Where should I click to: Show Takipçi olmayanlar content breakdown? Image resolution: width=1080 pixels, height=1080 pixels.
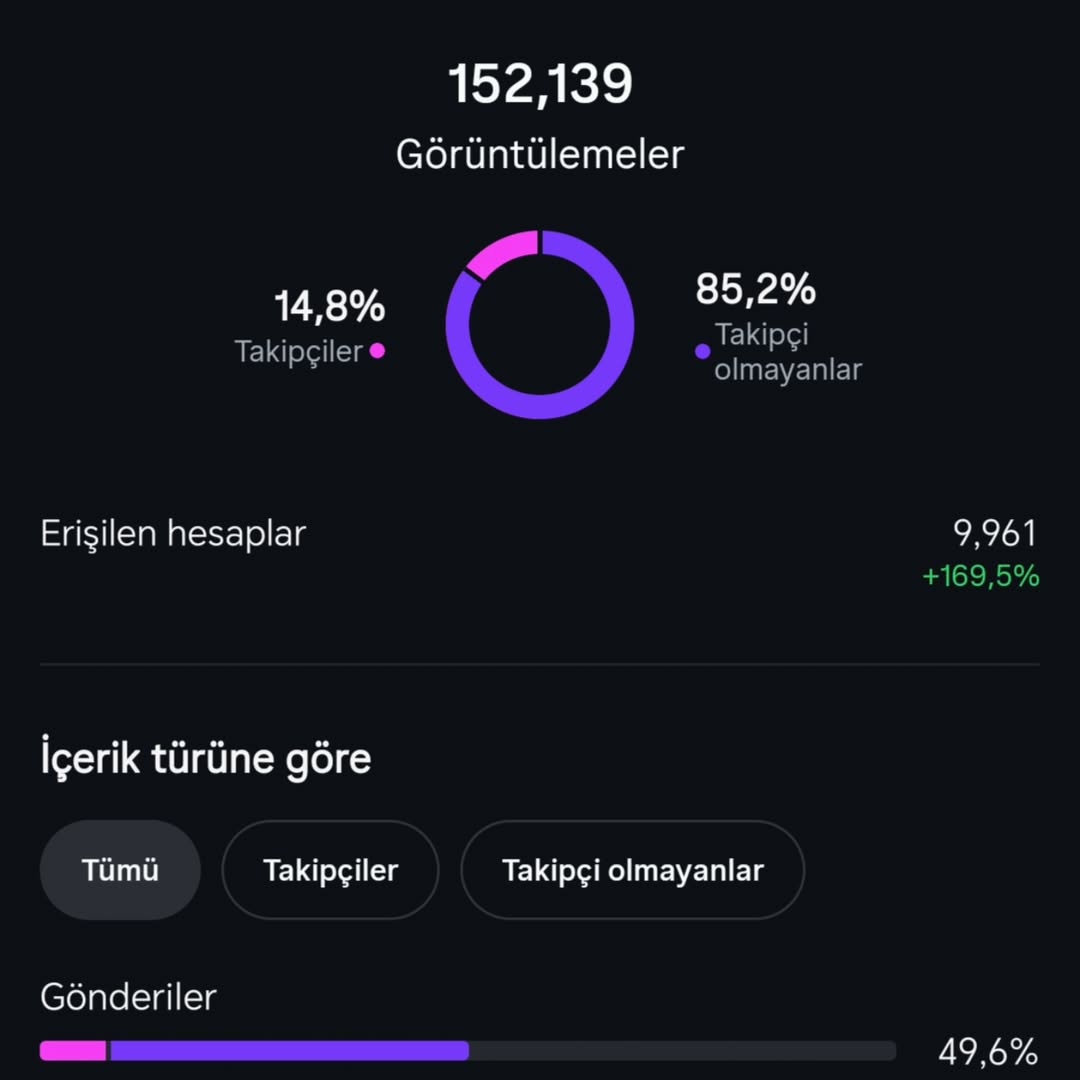tap(632, 870)
